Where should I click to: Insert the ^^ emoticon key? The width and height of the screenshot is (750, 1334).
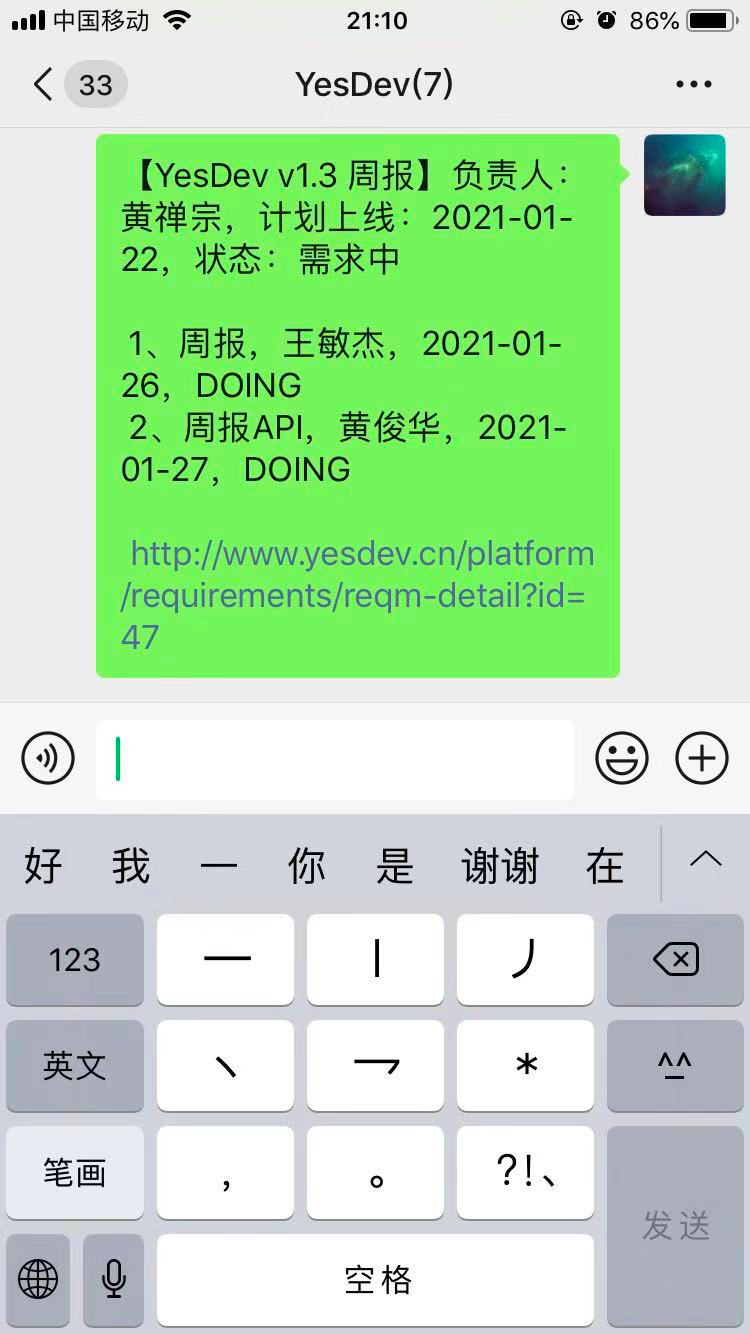tap(675, 1065)
